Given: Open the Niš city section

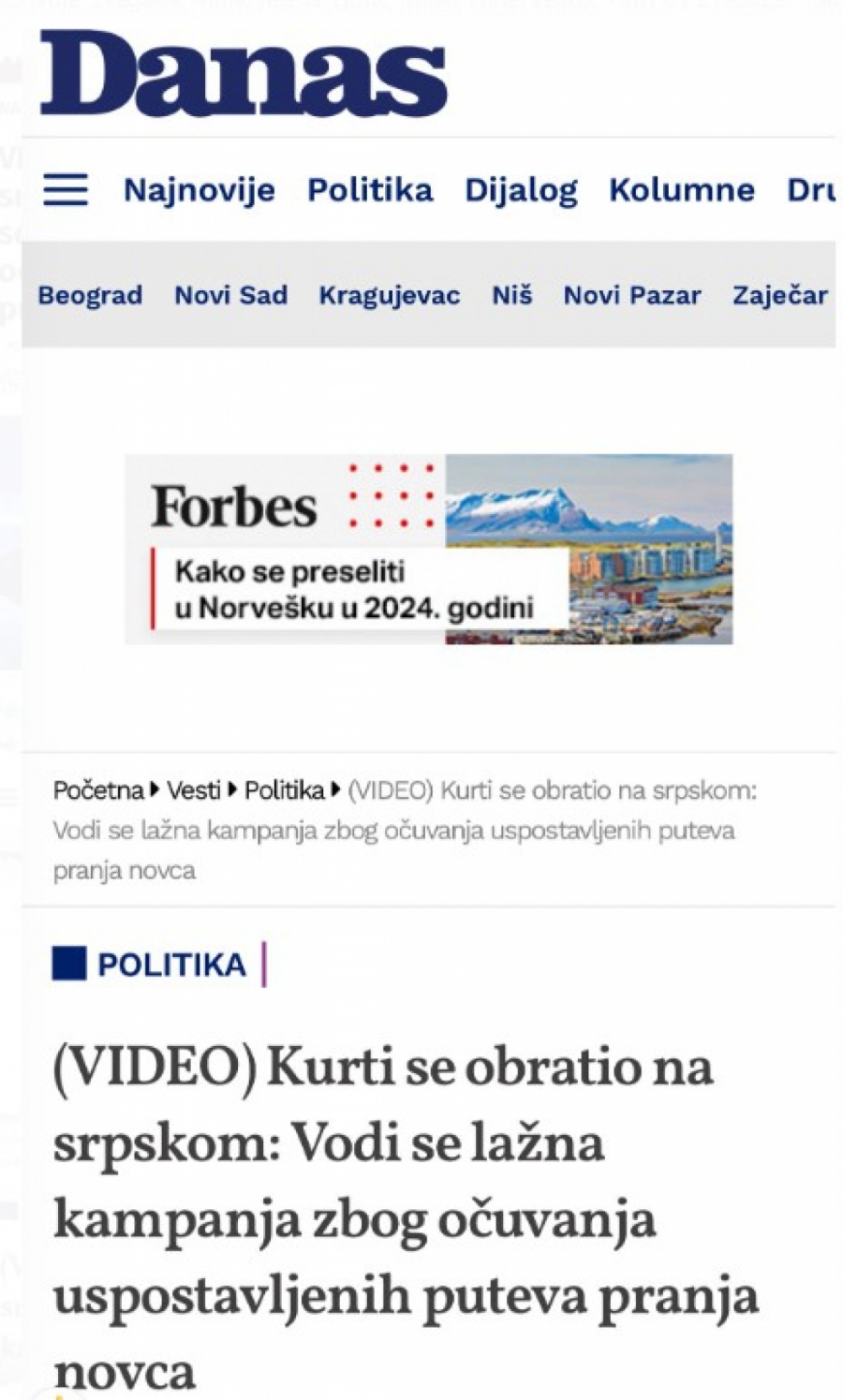Looking at the screenshot, I should 511,294.
